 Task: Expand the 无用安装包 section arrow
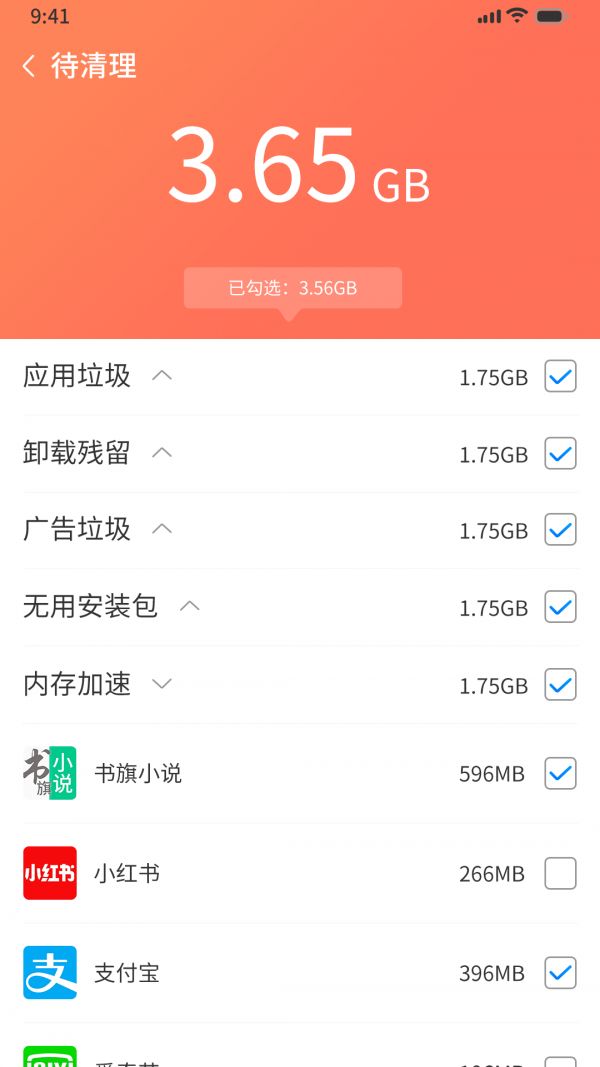tap(189, 607)
